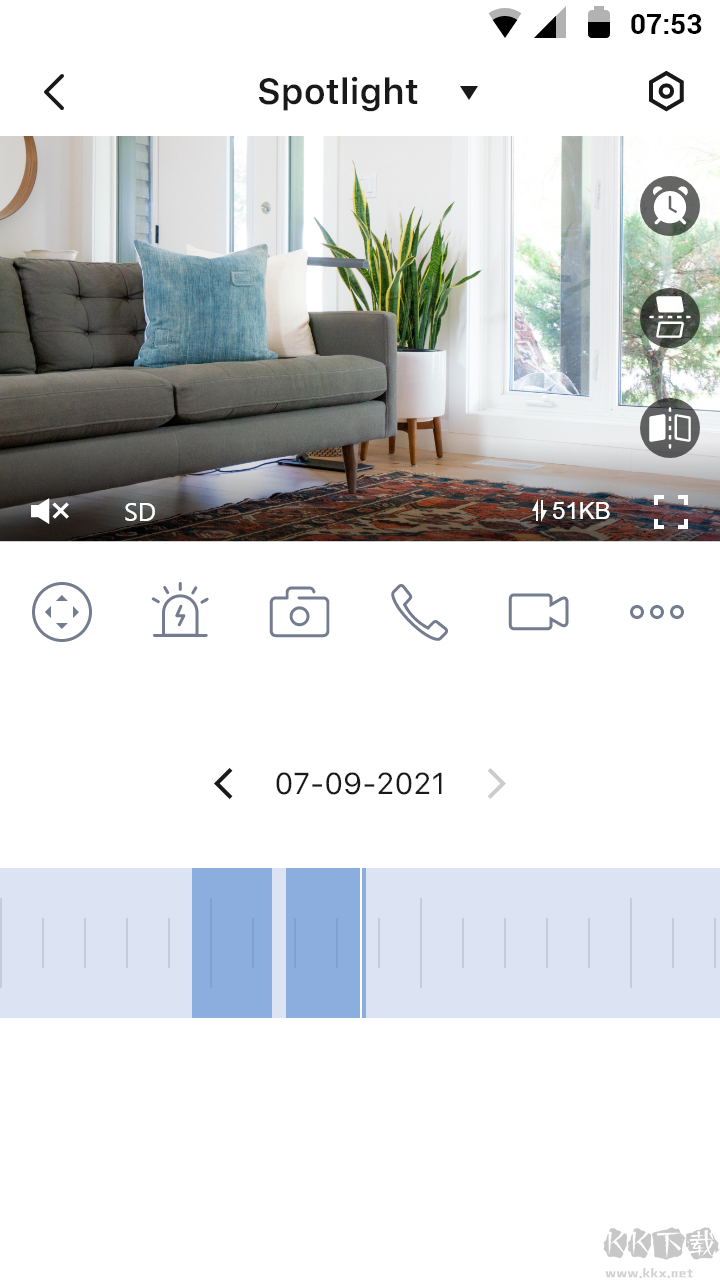Open pan-tilt direction control
Image resolution: width=720 pixels, height=1280 pixels.
click(62, 611)
